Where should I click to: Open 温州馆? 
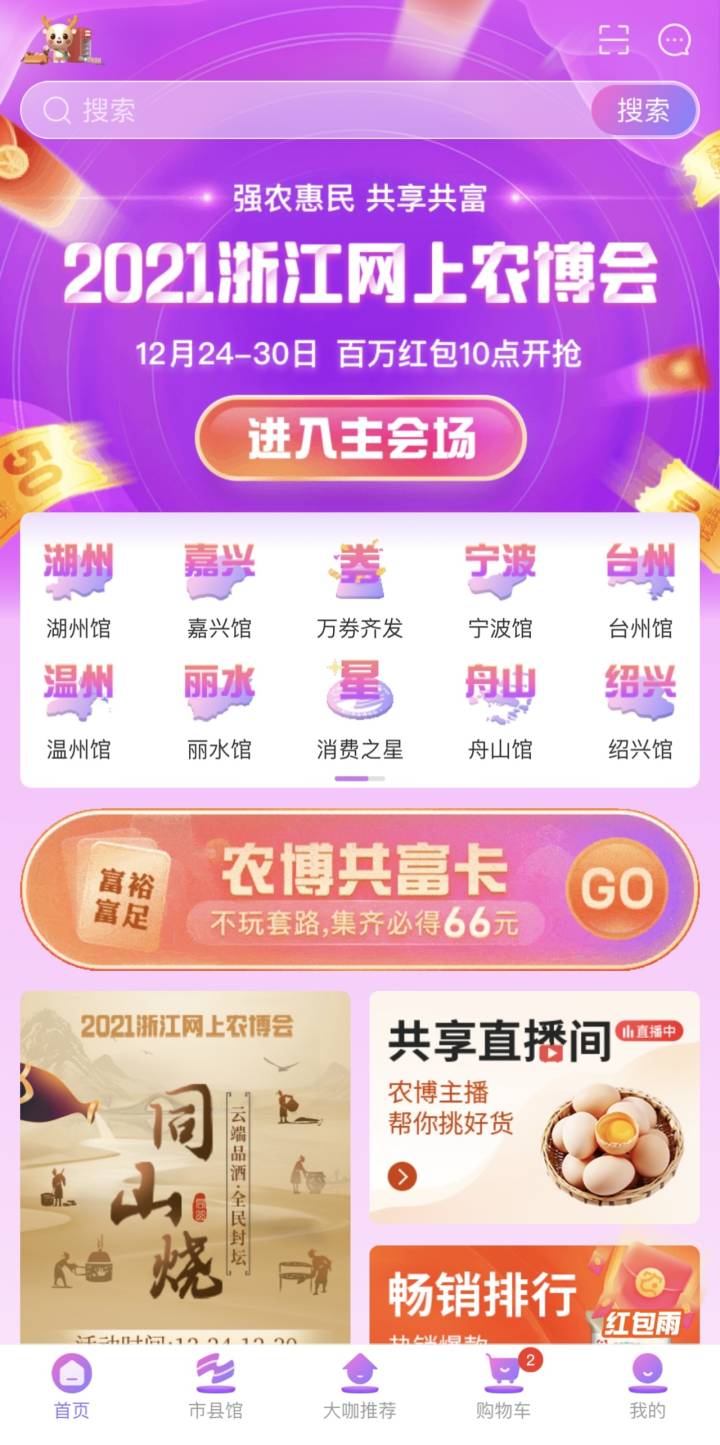click(79, 710)
